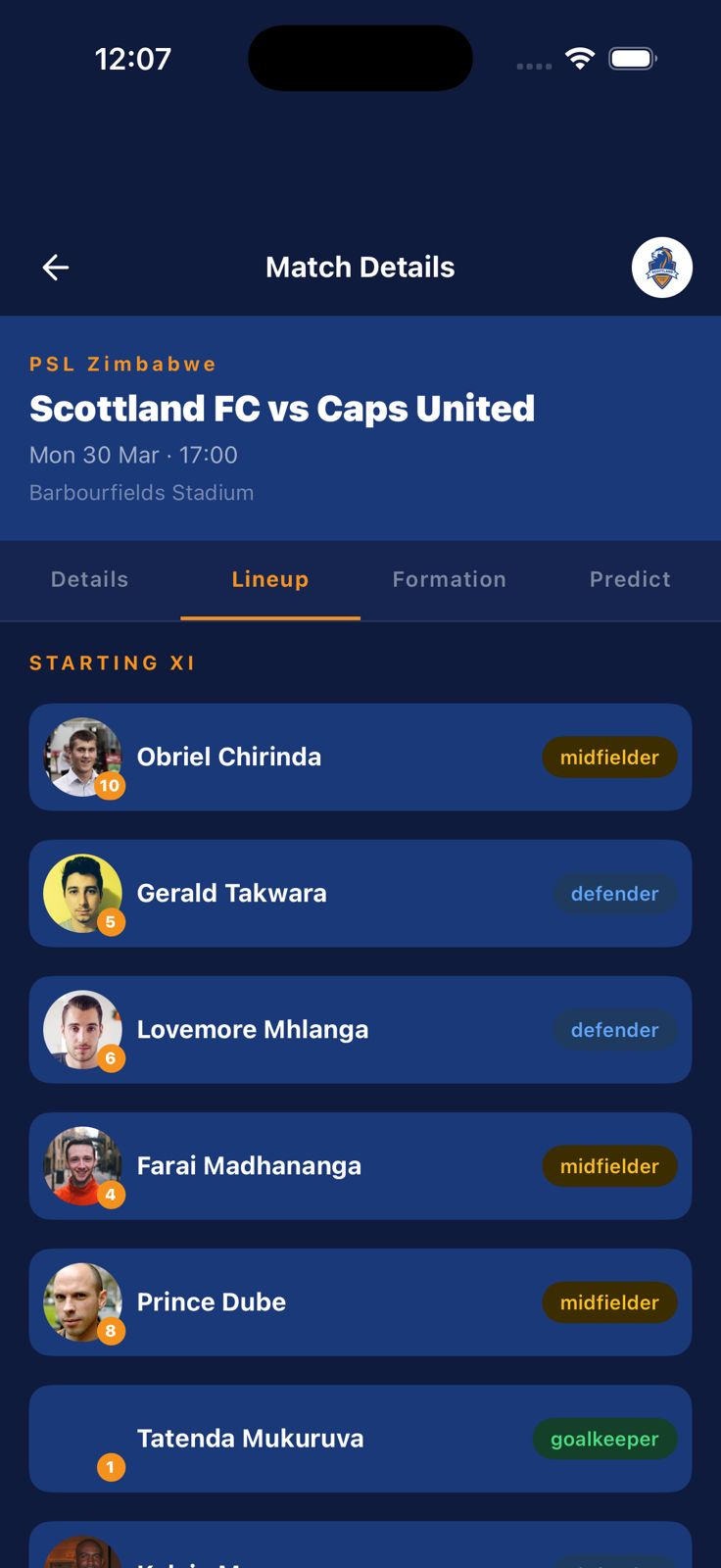Open Lovemore Mhlanga's player row
721x1568 pixels.
pyautogui.click(x=360, y=1029)
